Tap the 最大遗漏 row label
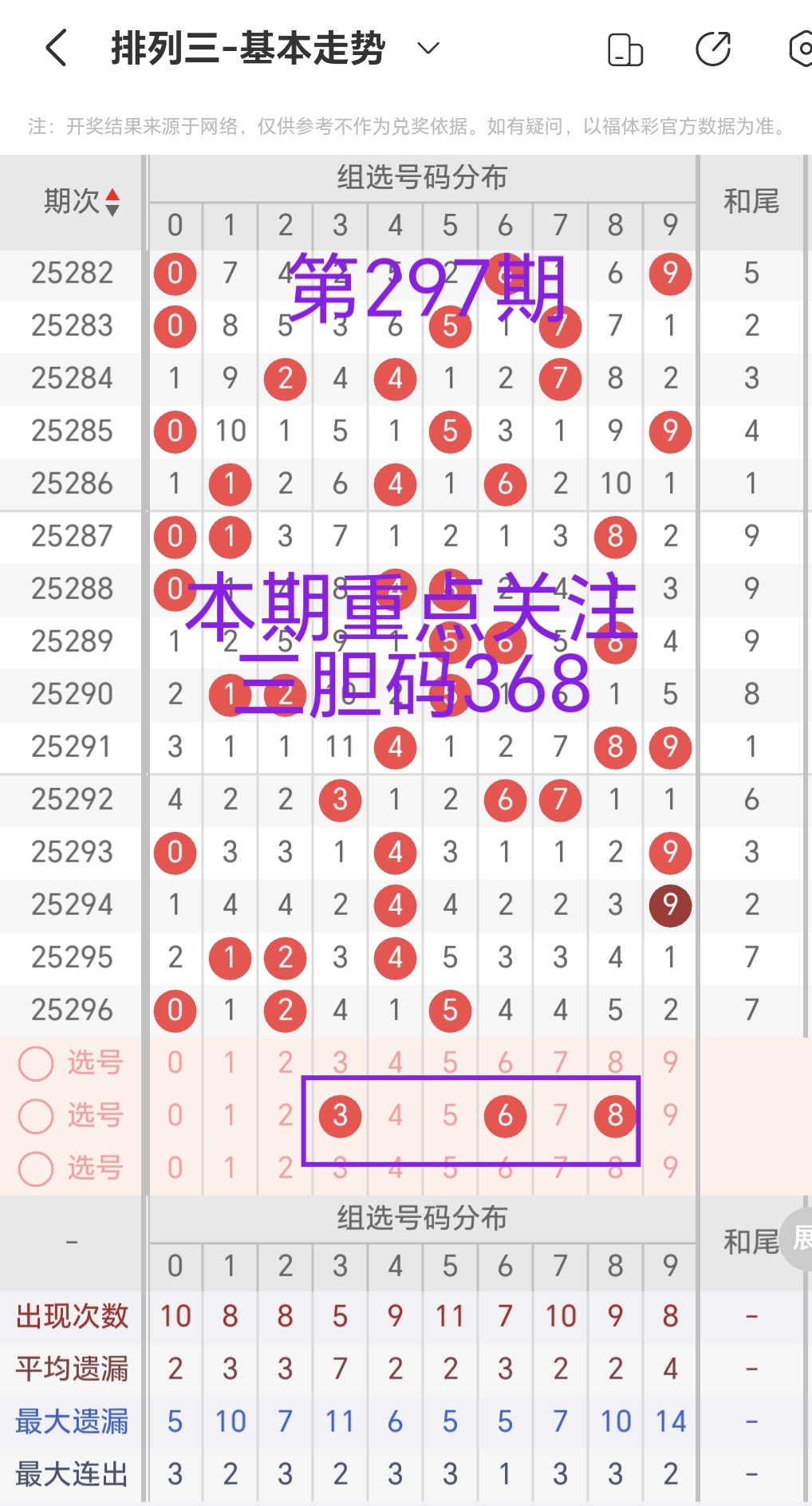 [x=70, y=1421]
